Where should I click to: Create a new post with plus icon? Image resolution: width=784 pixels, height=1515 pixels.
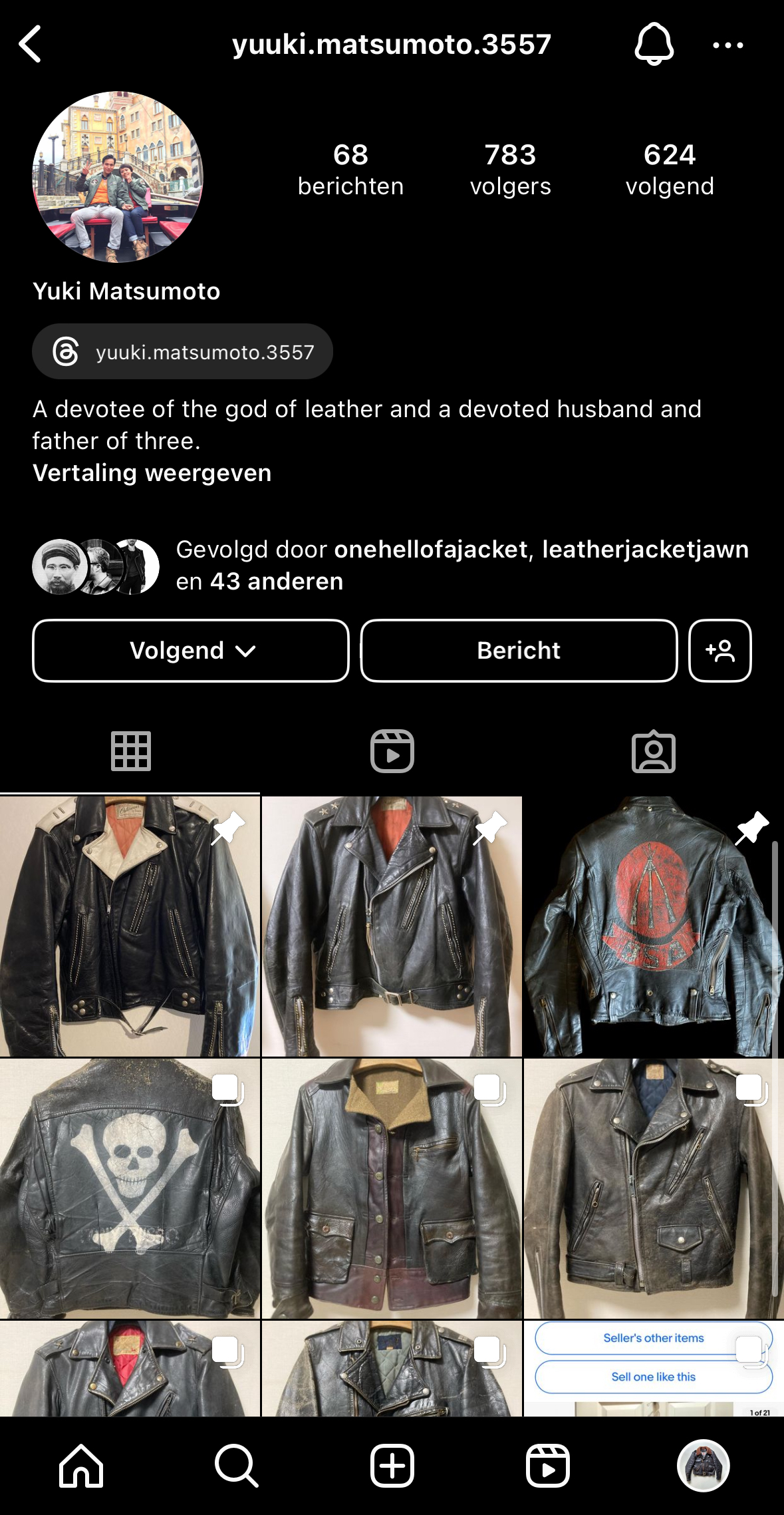pyautogui.click(x=392, y=1466)
